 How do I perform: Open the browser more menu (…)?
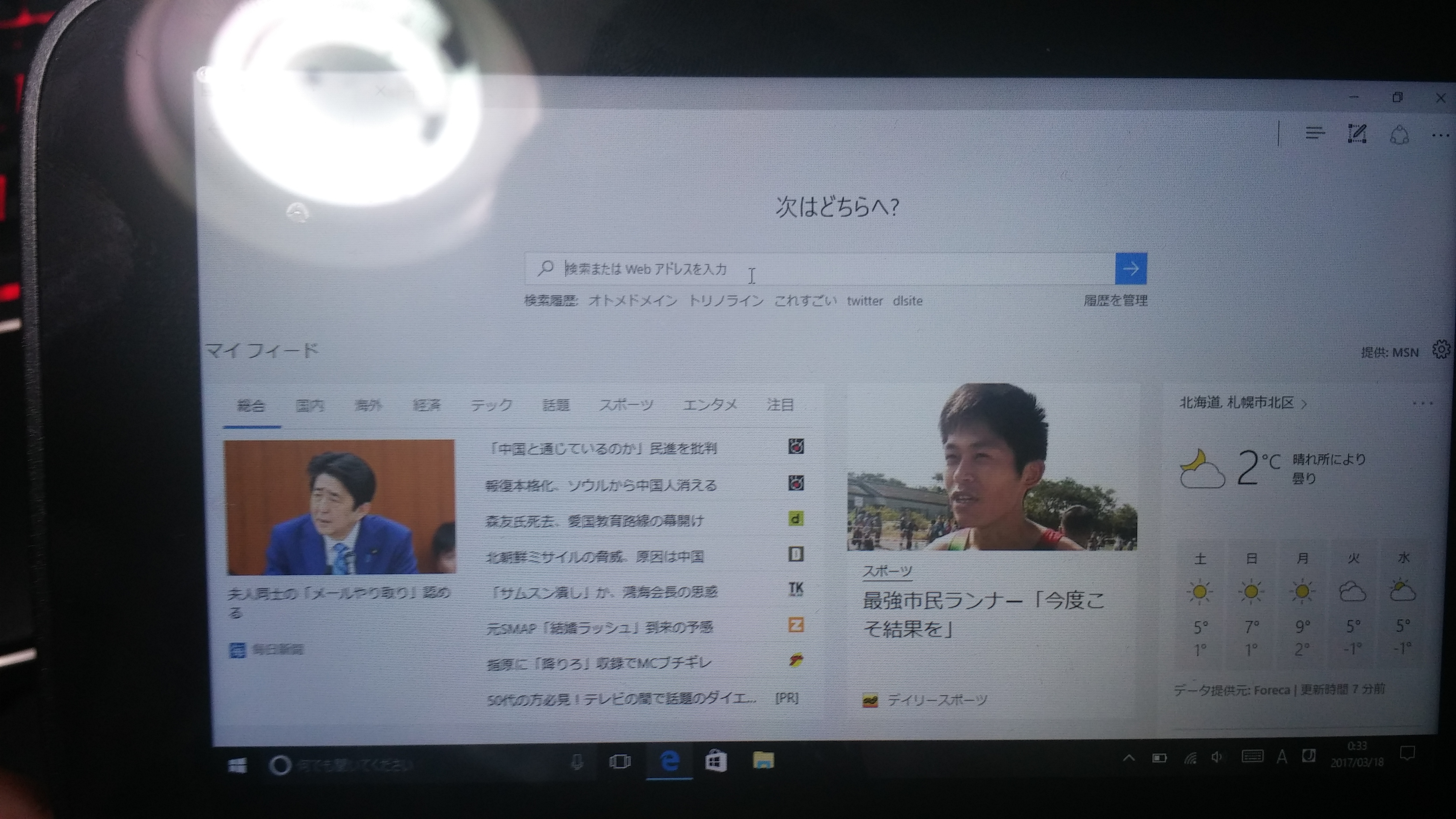1440,135
